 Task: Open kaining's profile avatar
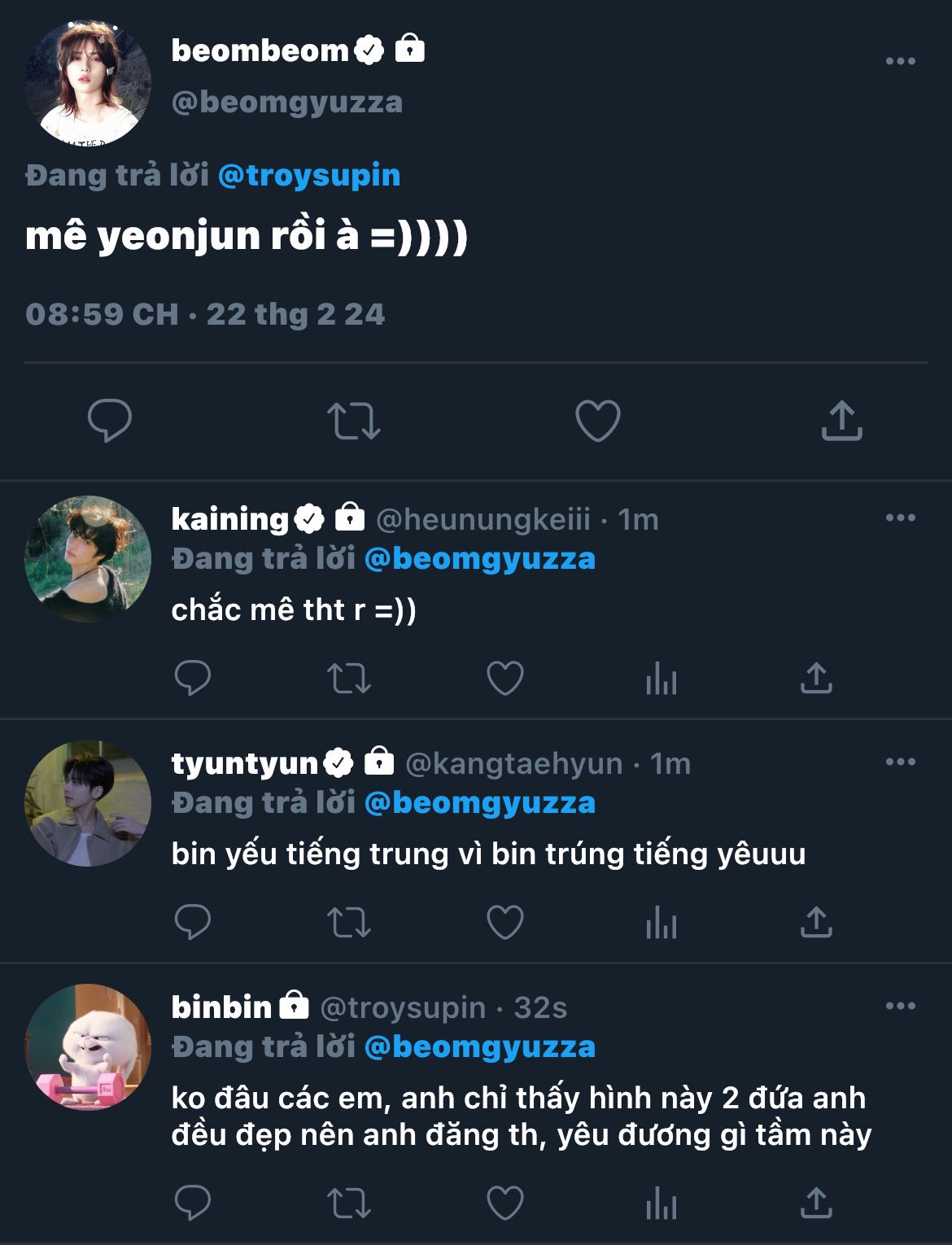pos(88,559)
